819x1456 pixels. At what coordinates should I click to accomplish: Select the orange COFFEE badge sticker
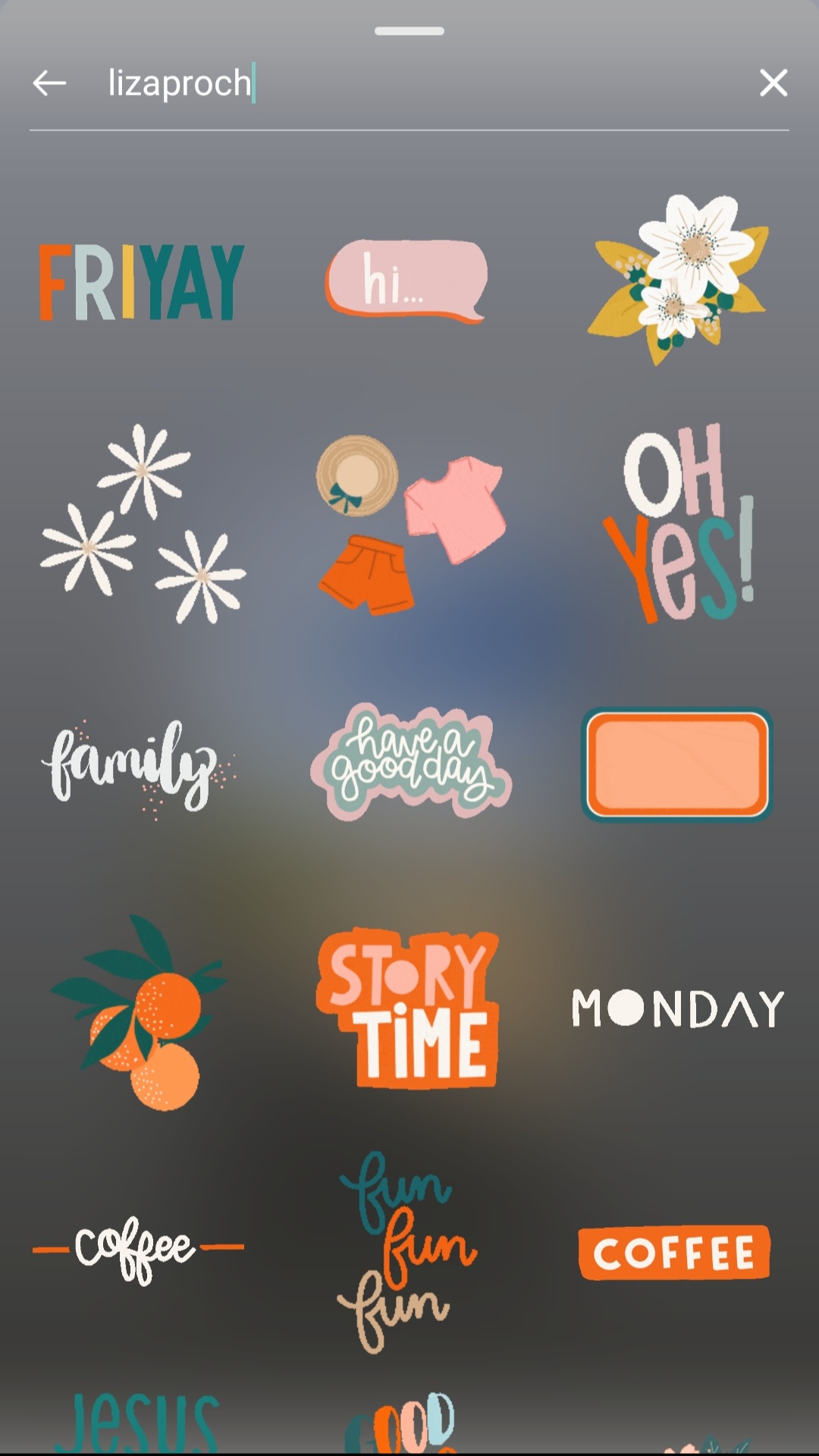(673, 1251)
